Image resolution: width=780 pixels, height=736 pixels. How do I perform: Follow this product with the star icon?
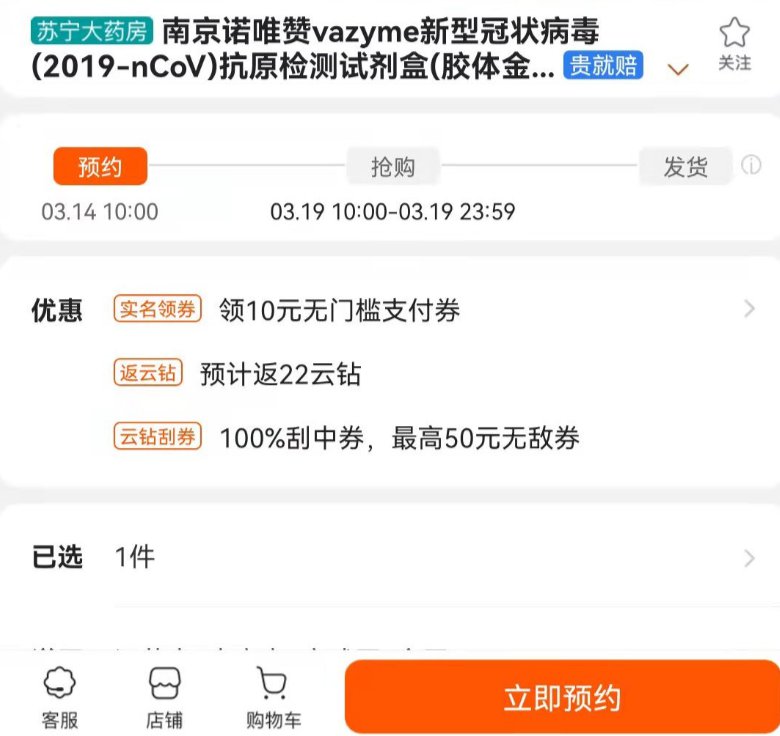(x=734, y=44)
